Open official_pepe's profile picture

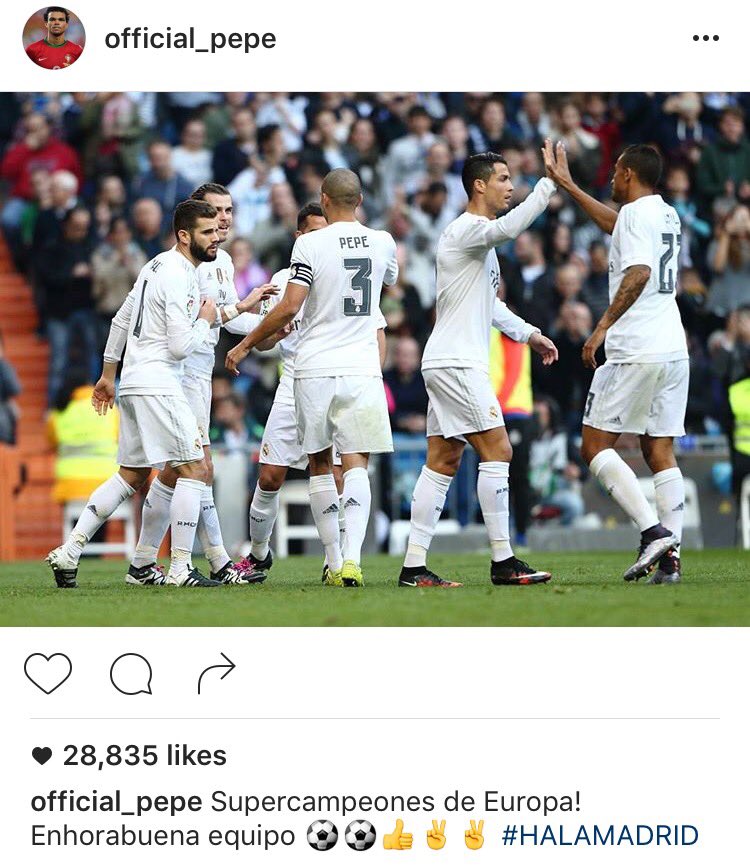click(x=53, y=39)
